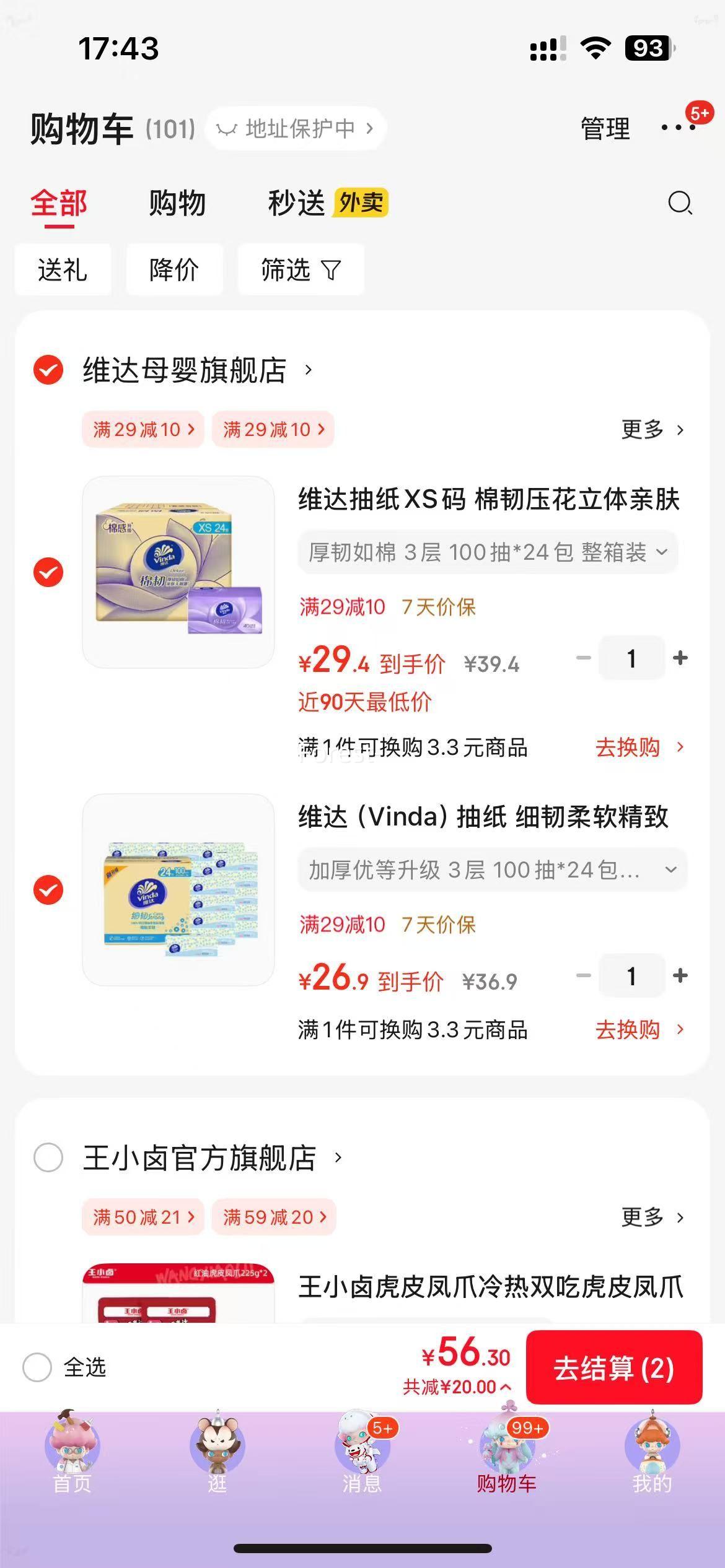This screenshot has width=725, height=1568.
Task: Tap 去结算 (2) checkout button
Action: click(x=614, y=1369)
